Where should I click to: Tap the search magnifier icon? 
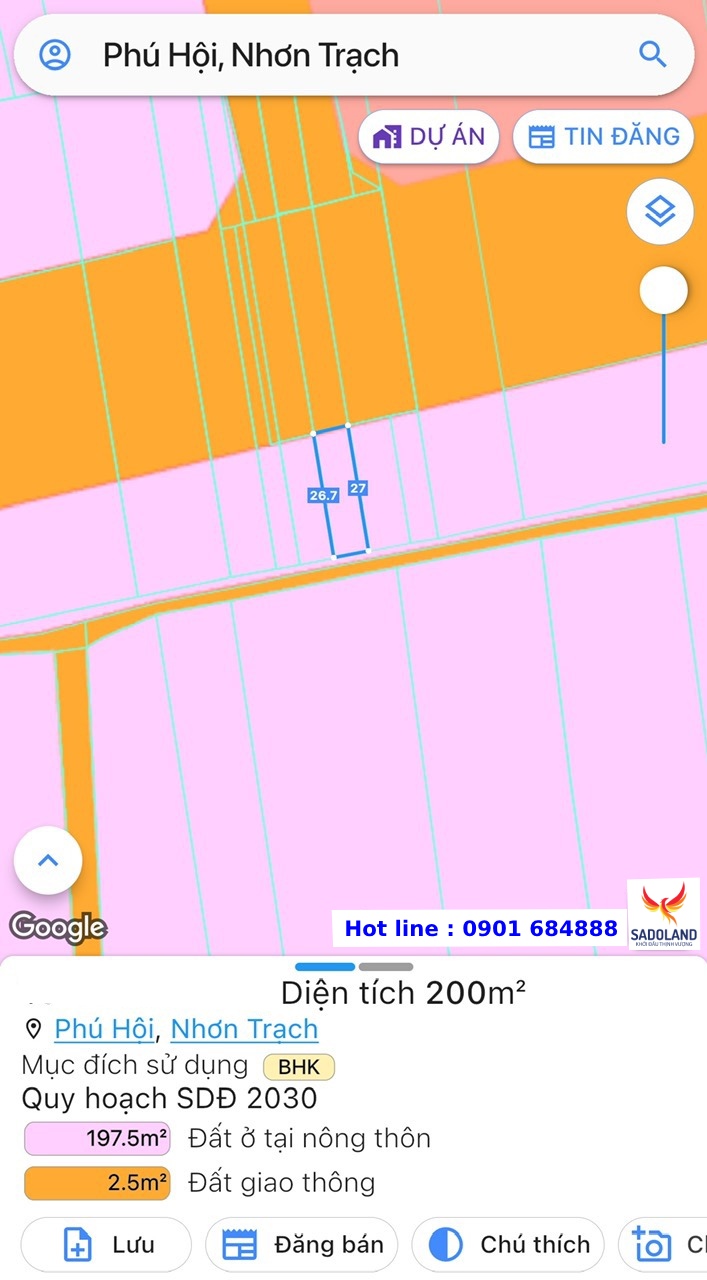pyautogui.click(x=652, y=54)
